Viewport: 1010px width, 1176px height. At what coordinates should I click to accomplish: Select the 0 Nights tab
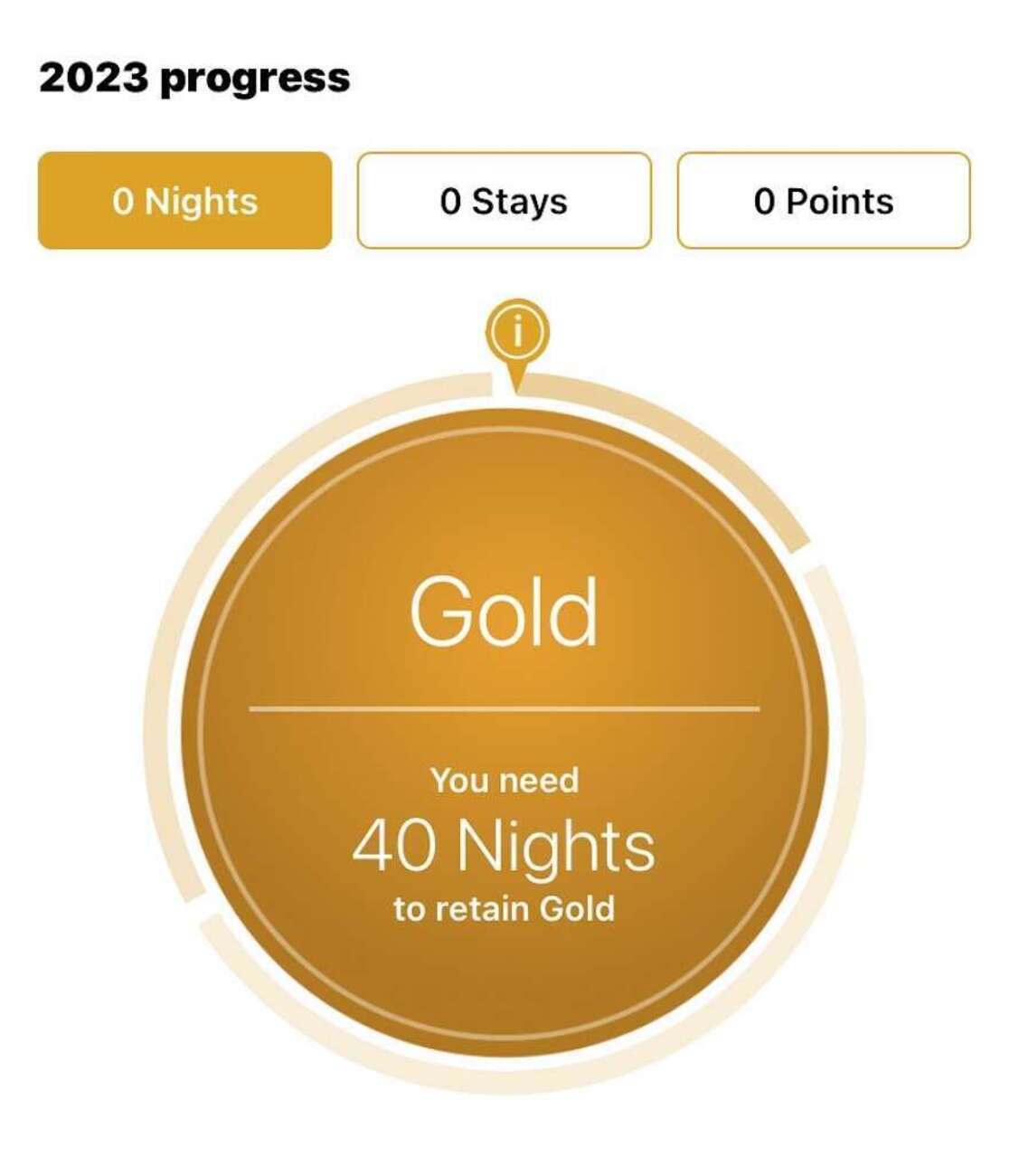(x=184, y=201)
